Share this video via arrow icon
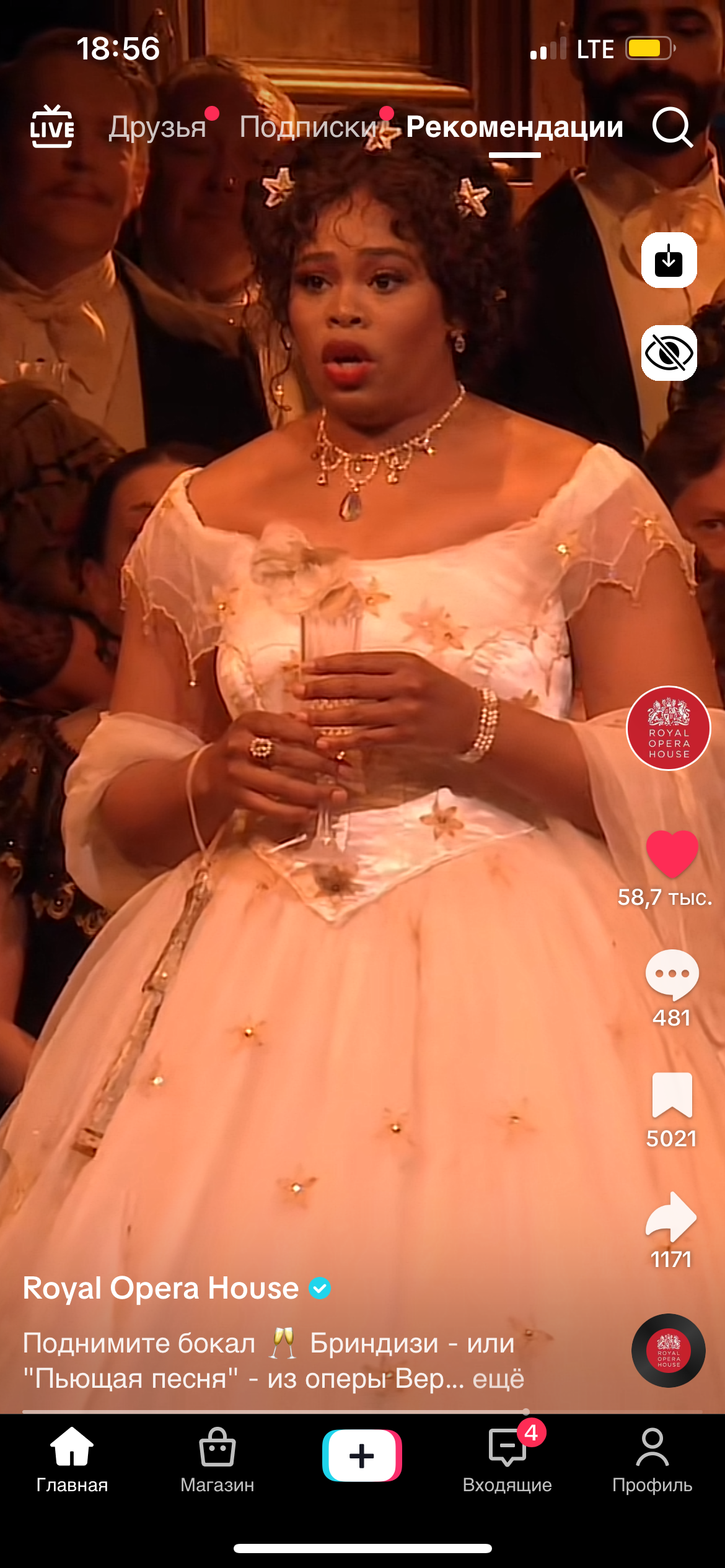Screen dimensions: 725x1568 point(672,1216)
